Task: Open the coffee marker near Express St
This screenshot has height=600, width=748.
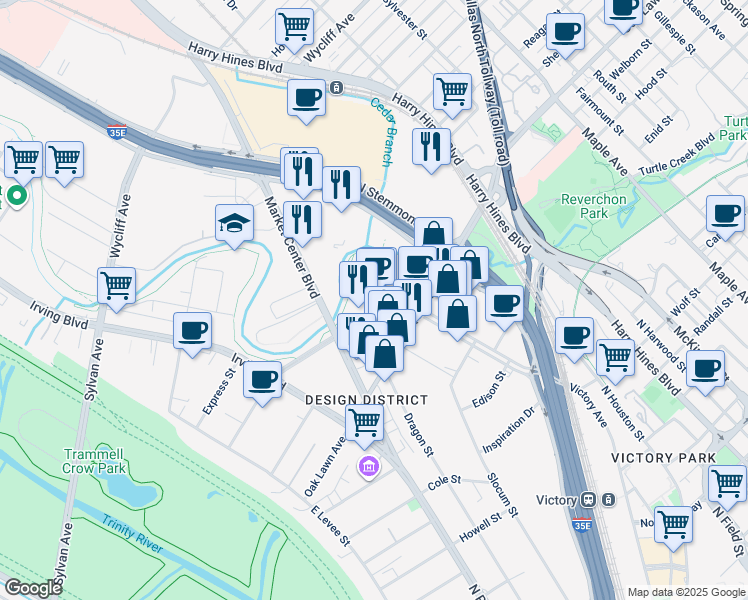Action: click(x=192, y=330)
